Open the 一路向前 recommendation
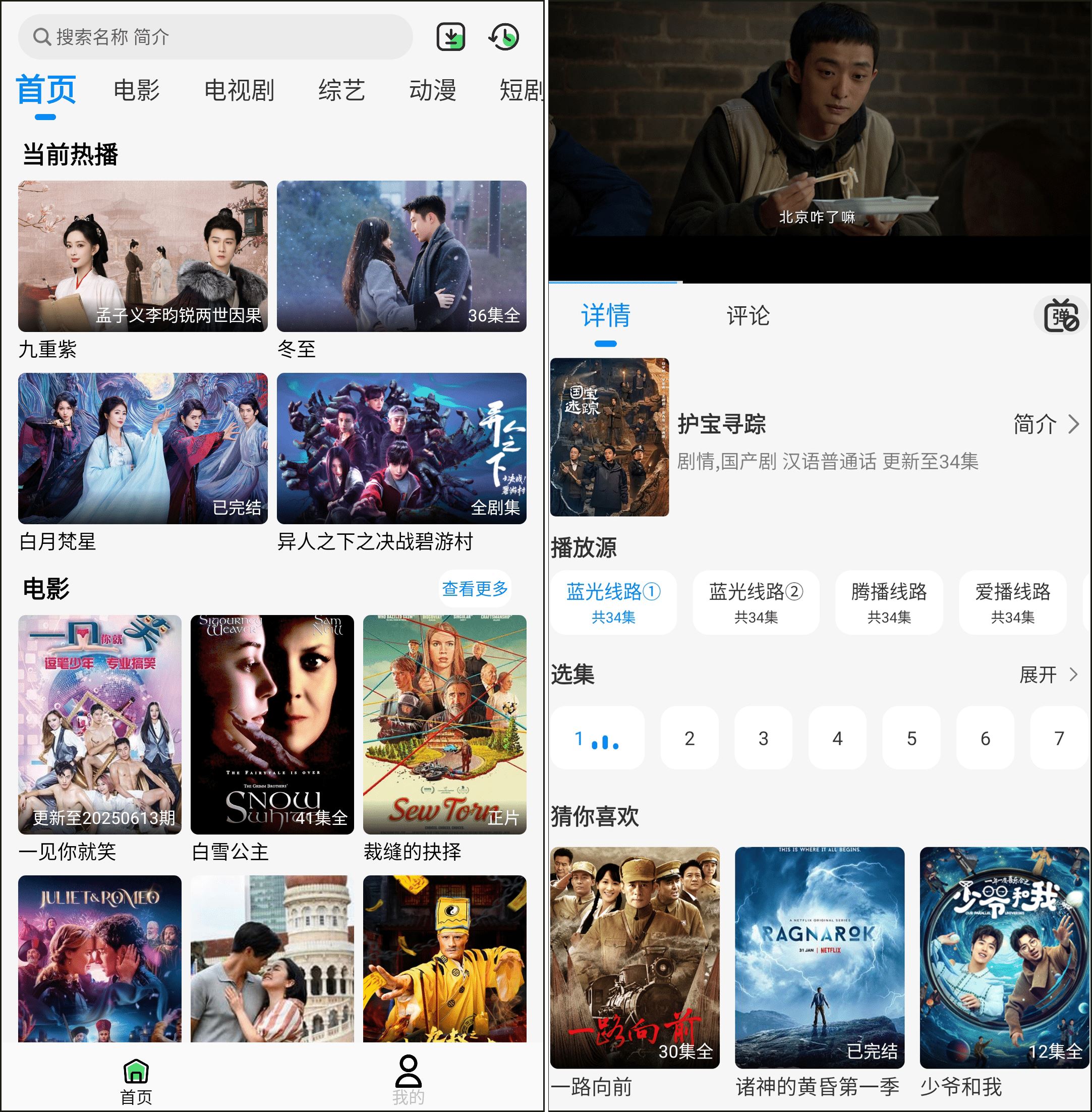This screenshot has height=1112, width=1092. tap(635, 957)
